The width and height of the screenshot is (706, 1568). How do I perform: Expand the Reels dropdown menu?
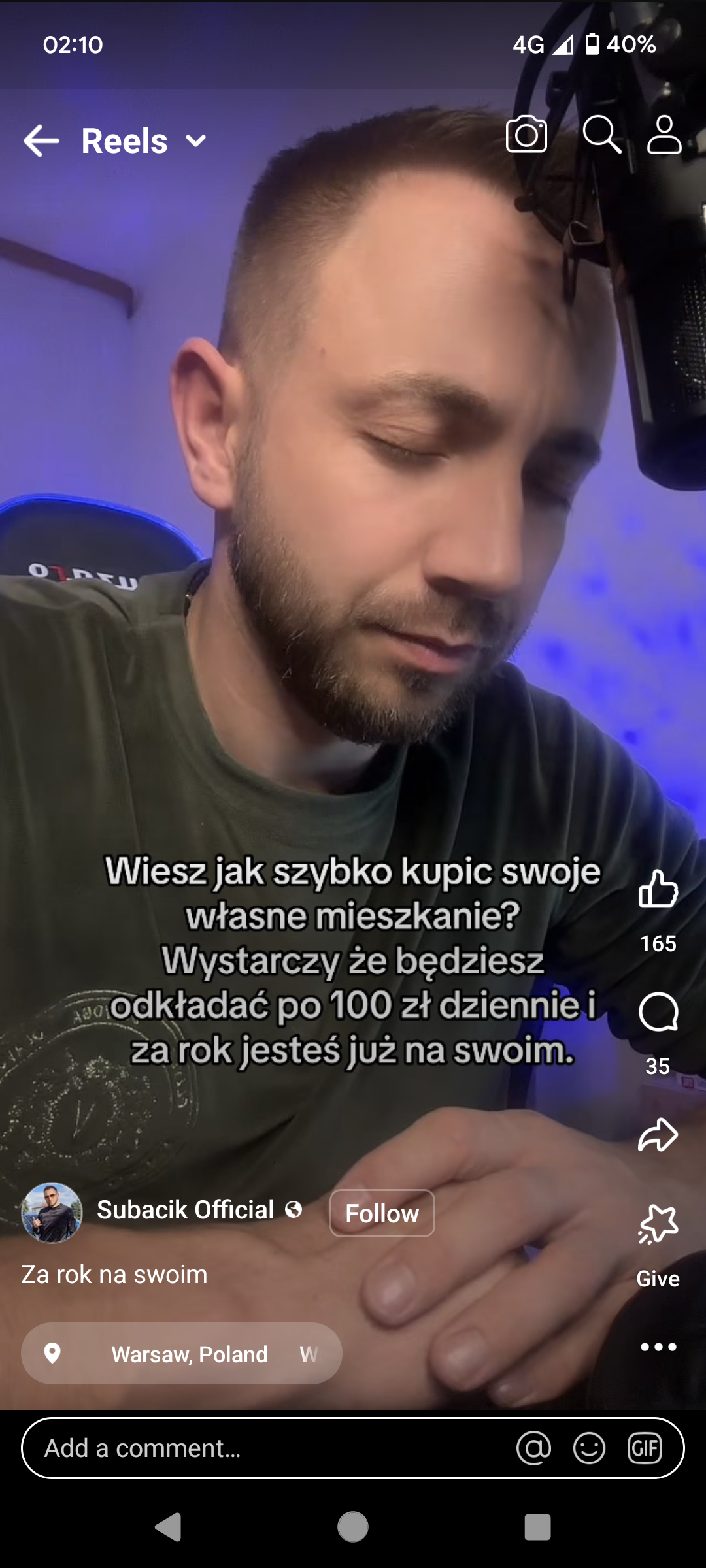point(196,140)
